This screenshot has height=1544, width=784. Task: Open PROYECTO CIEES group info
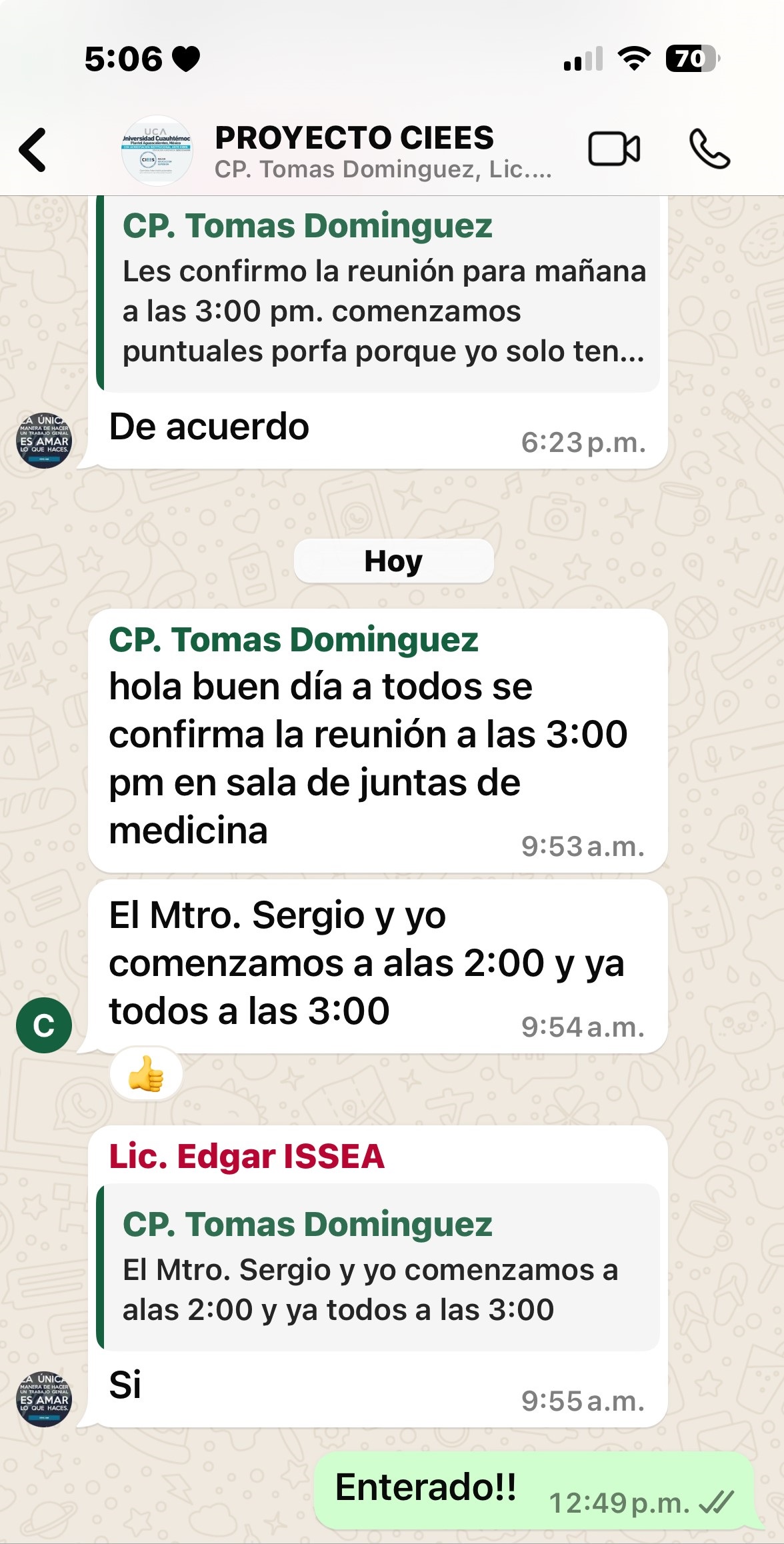click(383, 151)
